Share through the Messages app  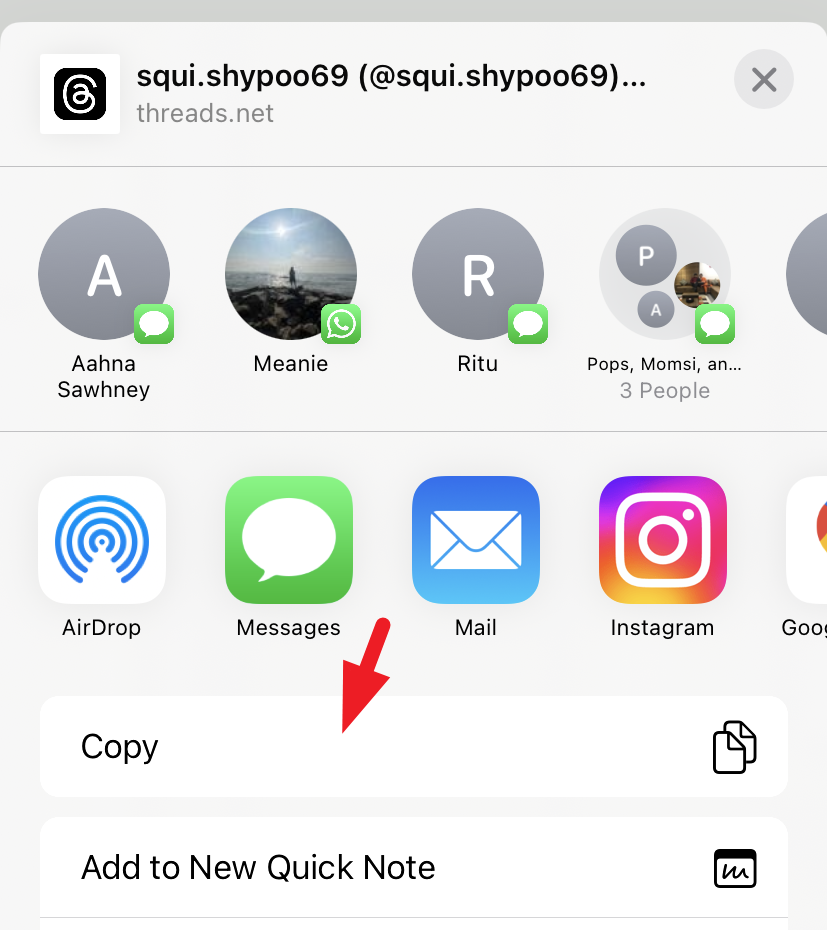click(289, 540)
